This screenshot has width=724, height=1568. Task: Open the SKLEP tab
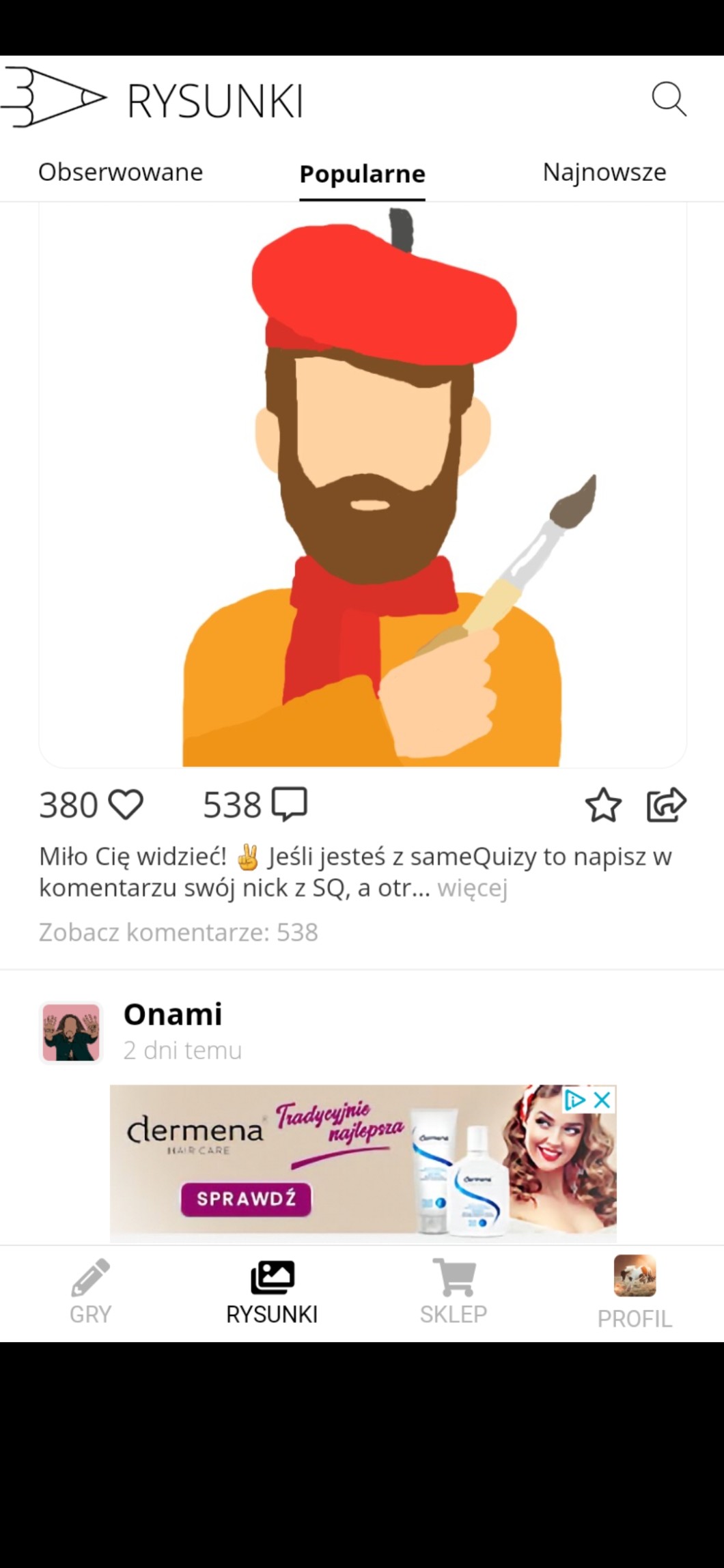tap(454, 1292)
